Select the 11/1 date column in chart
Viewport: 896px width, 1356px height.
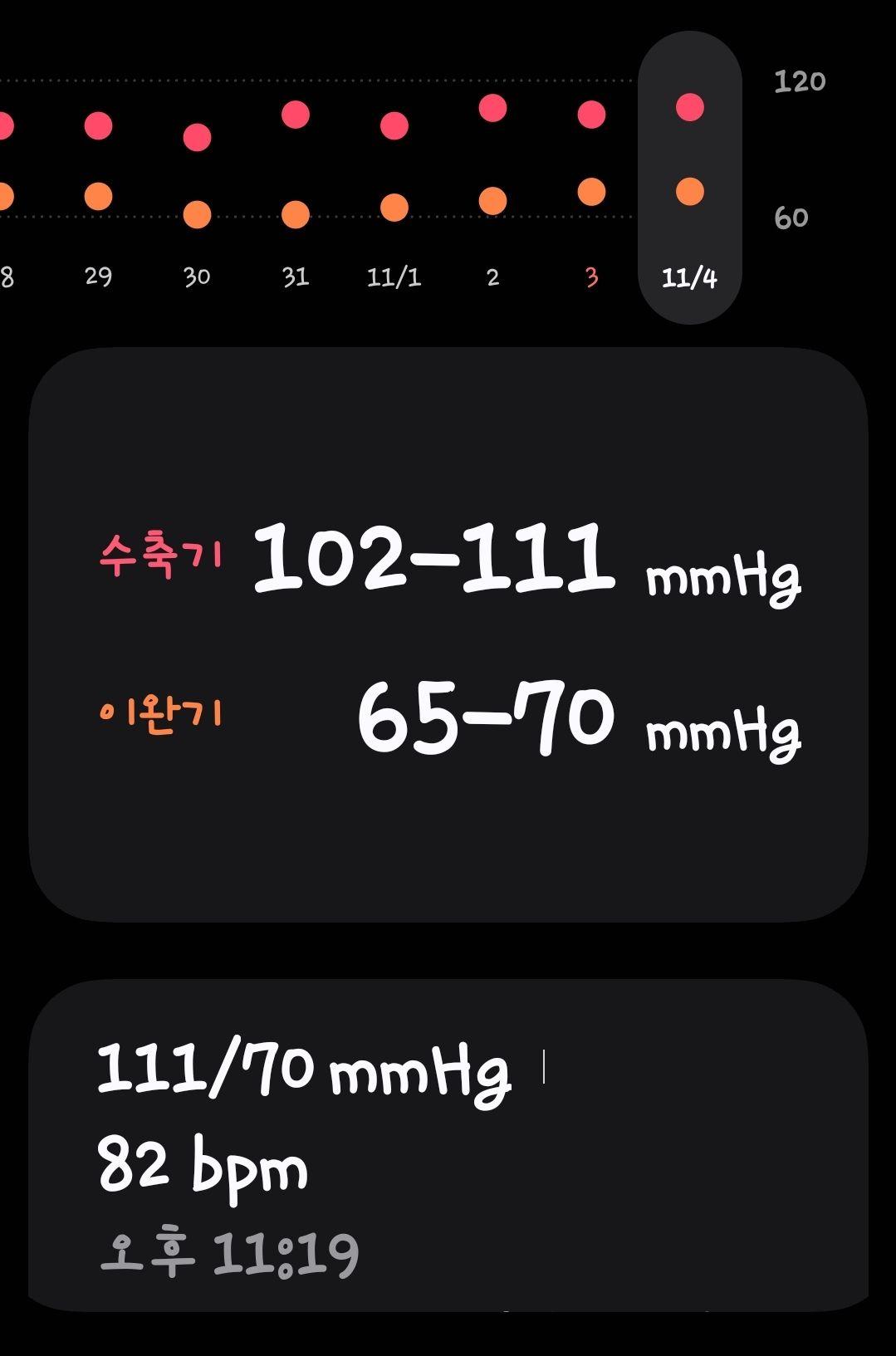tap(394, 276)
